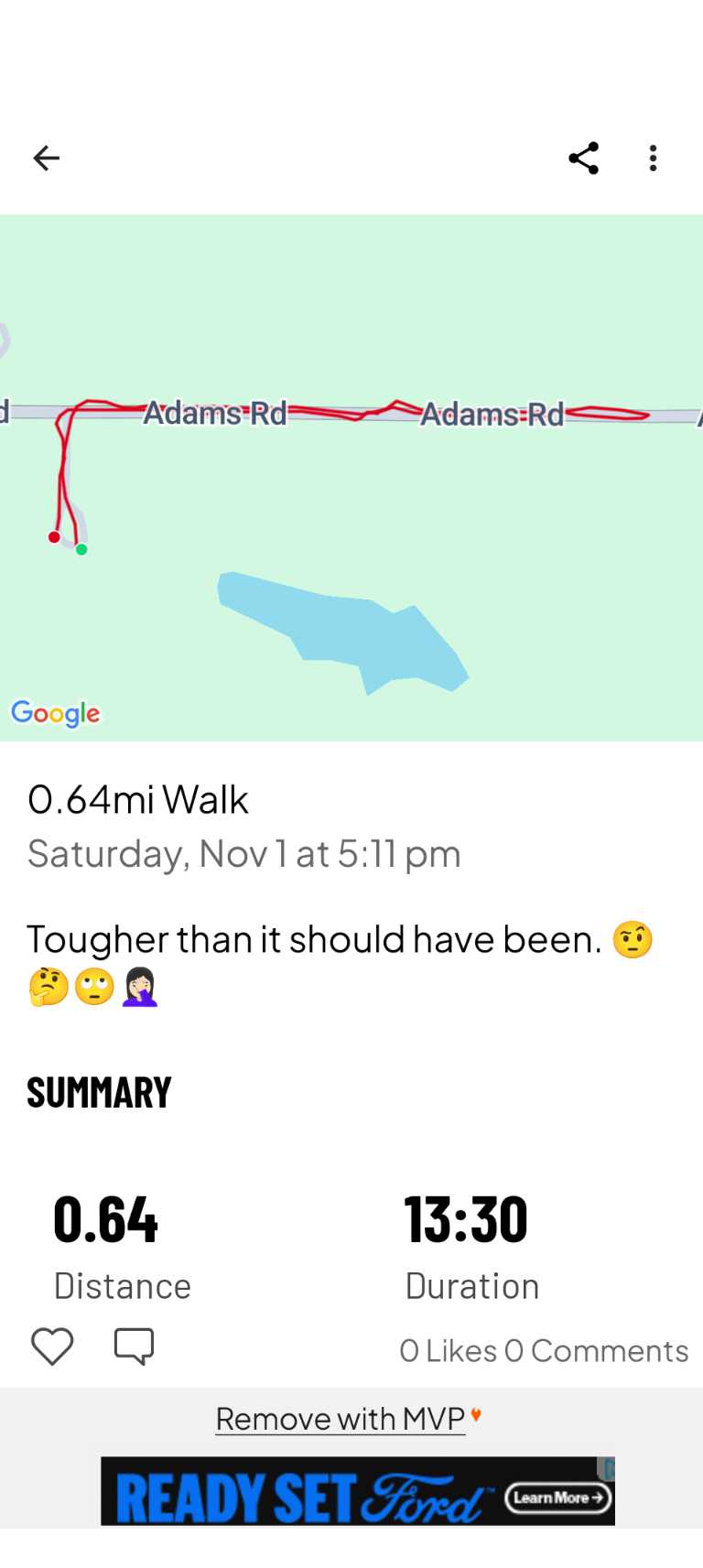Open the route map view
This screenshot has height=1568, width=703.
351,477
